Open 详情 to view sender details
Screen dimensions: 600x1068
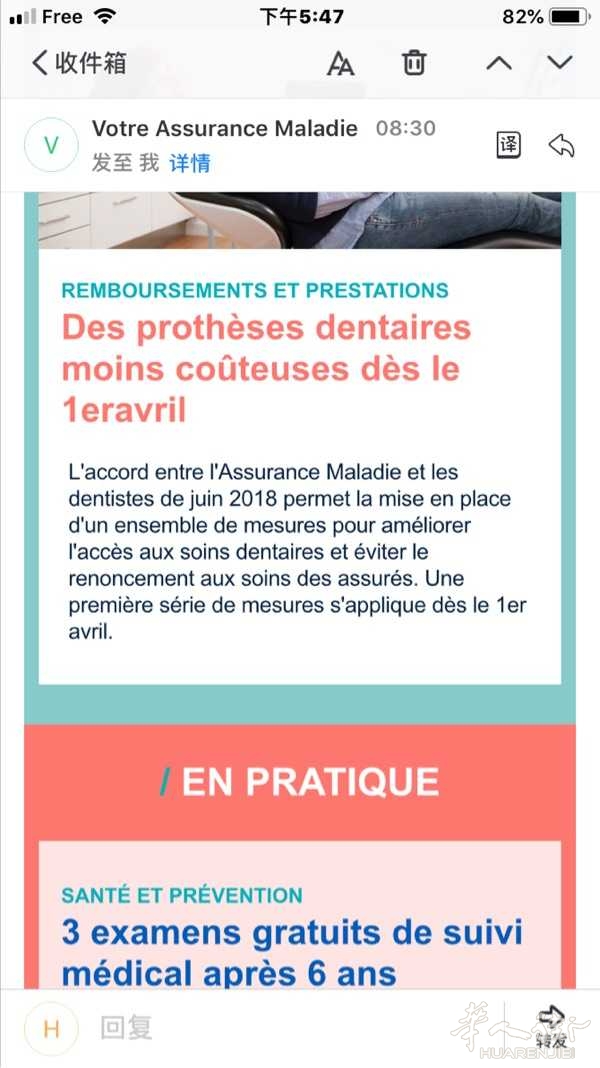click(190, 163)
